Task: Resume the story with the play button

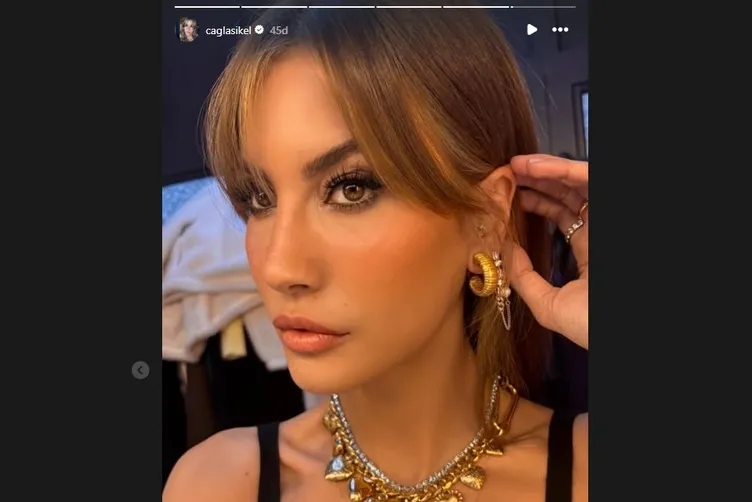Action: 532,30
